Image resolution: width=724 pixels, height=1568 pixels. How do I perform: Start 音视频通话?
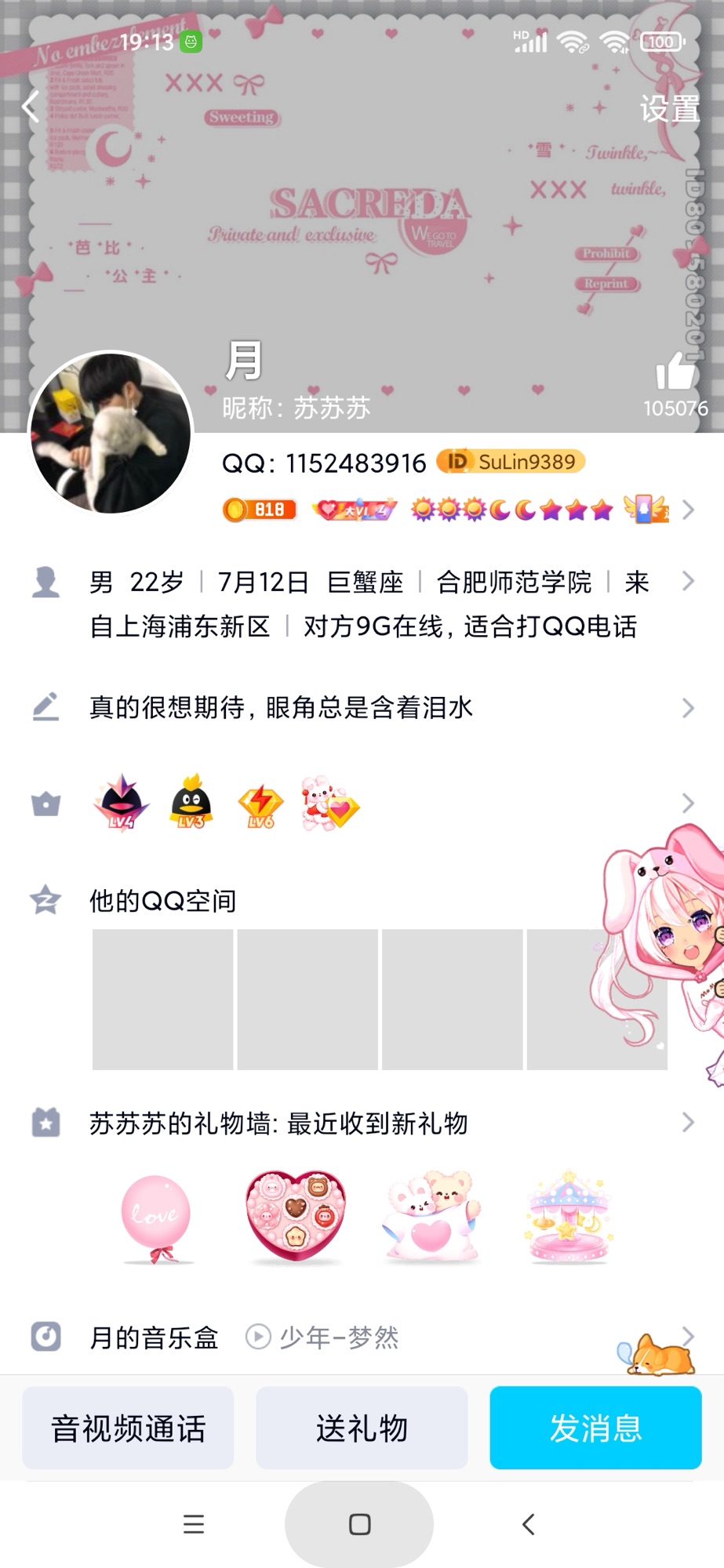coord(128,1428)
